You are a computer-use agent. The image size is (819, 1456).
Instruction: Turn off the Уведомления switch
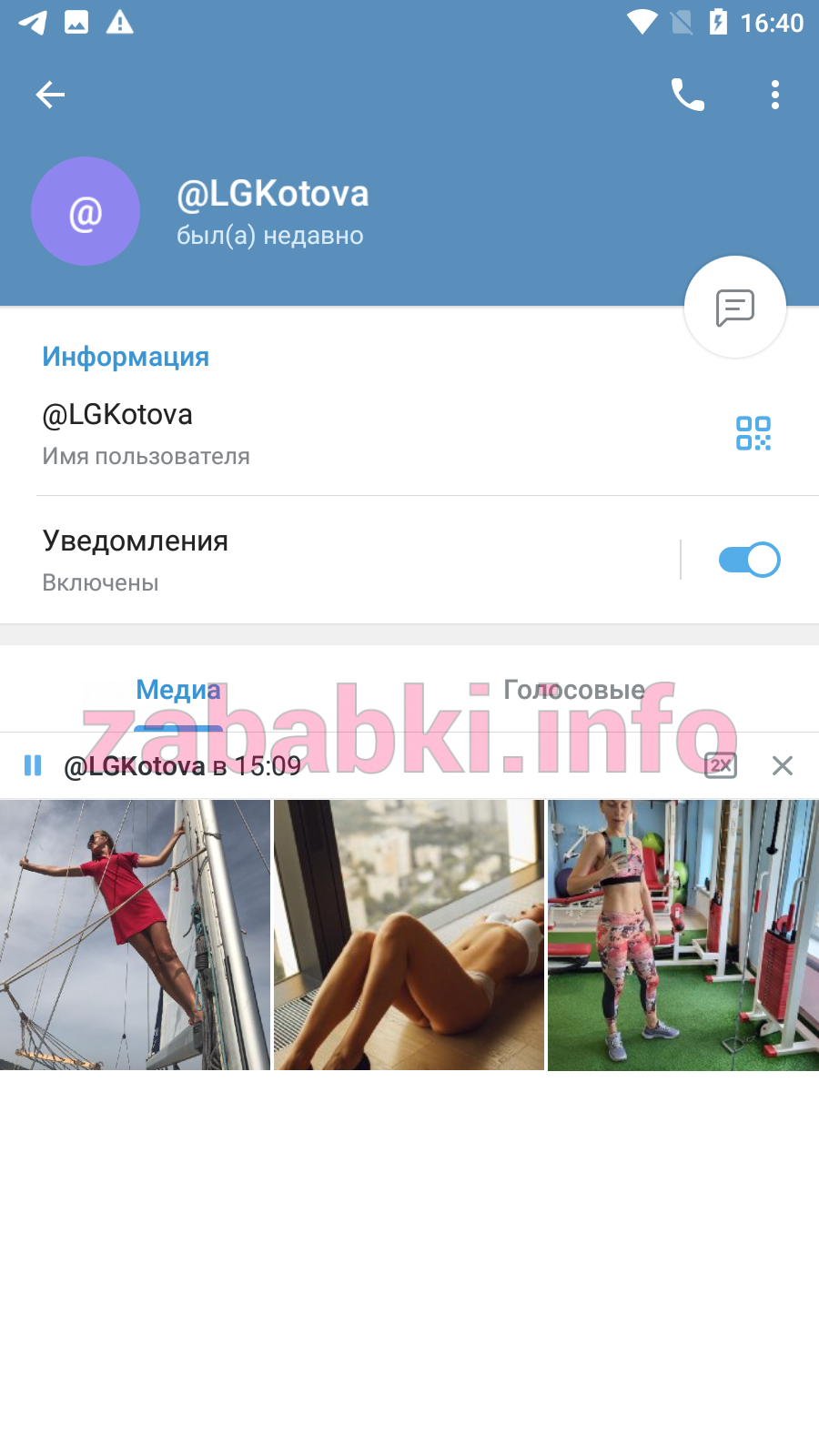coord(749,560)
